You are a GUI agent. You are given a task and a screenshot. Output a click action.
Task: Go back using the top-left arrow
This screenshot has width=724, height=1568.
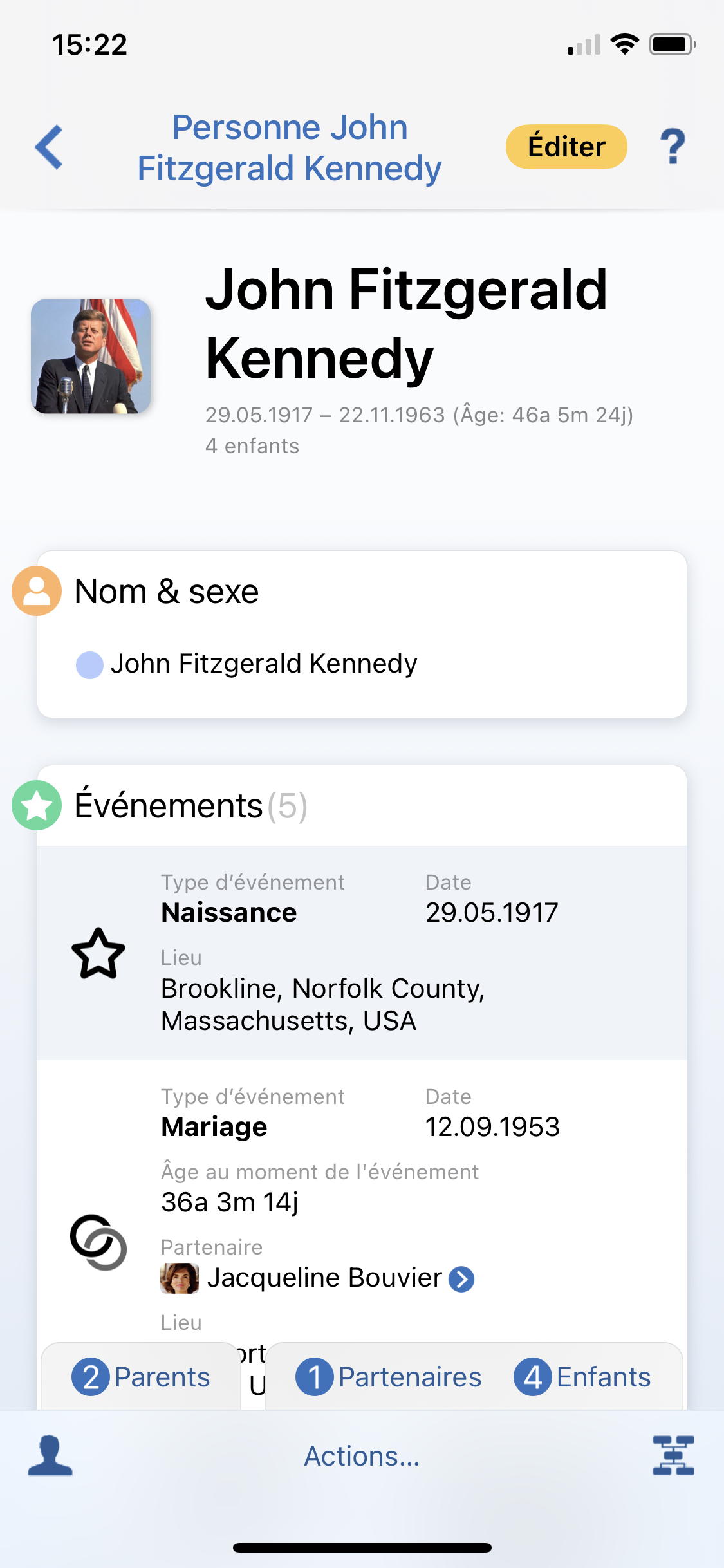point(49,147)
